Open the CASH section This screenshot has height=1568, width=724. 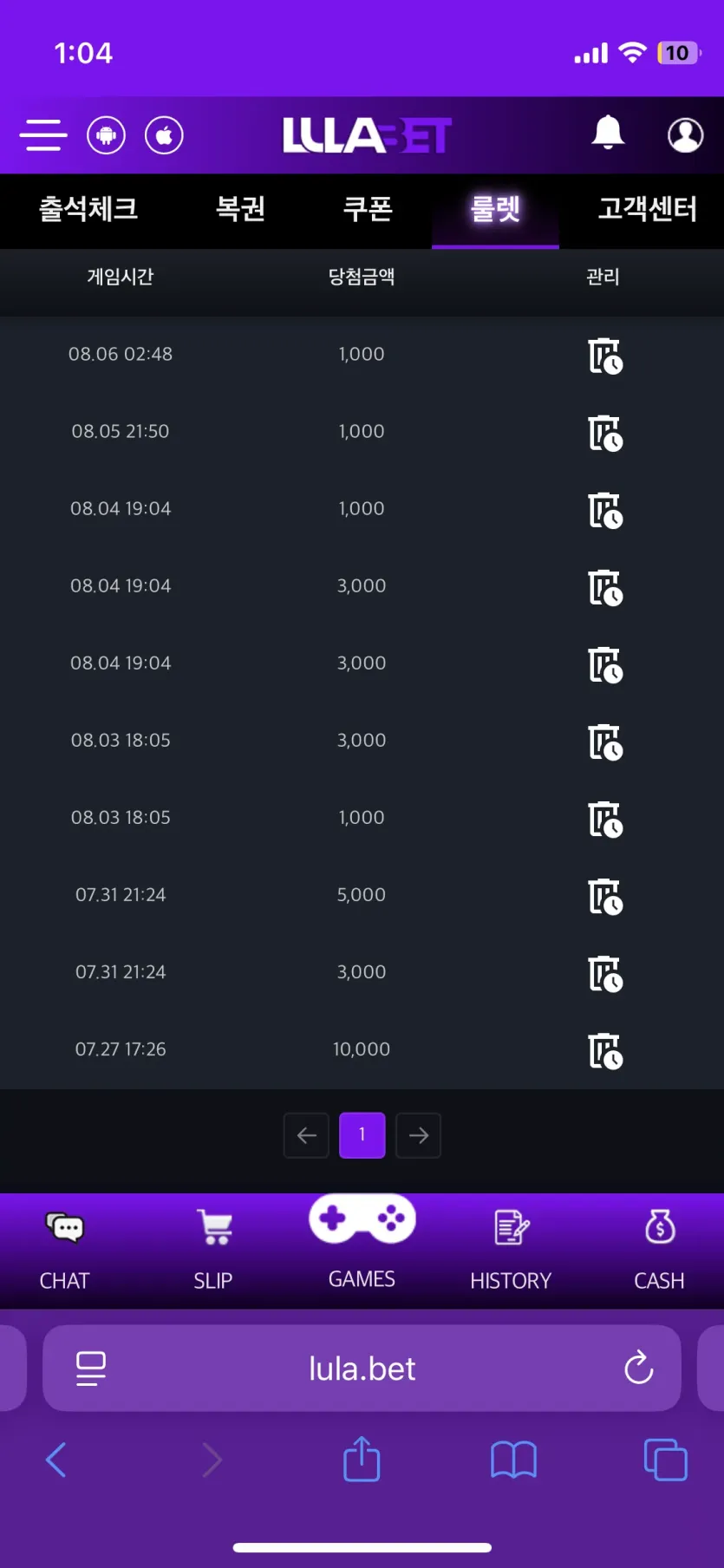[x=659, y=1249]
